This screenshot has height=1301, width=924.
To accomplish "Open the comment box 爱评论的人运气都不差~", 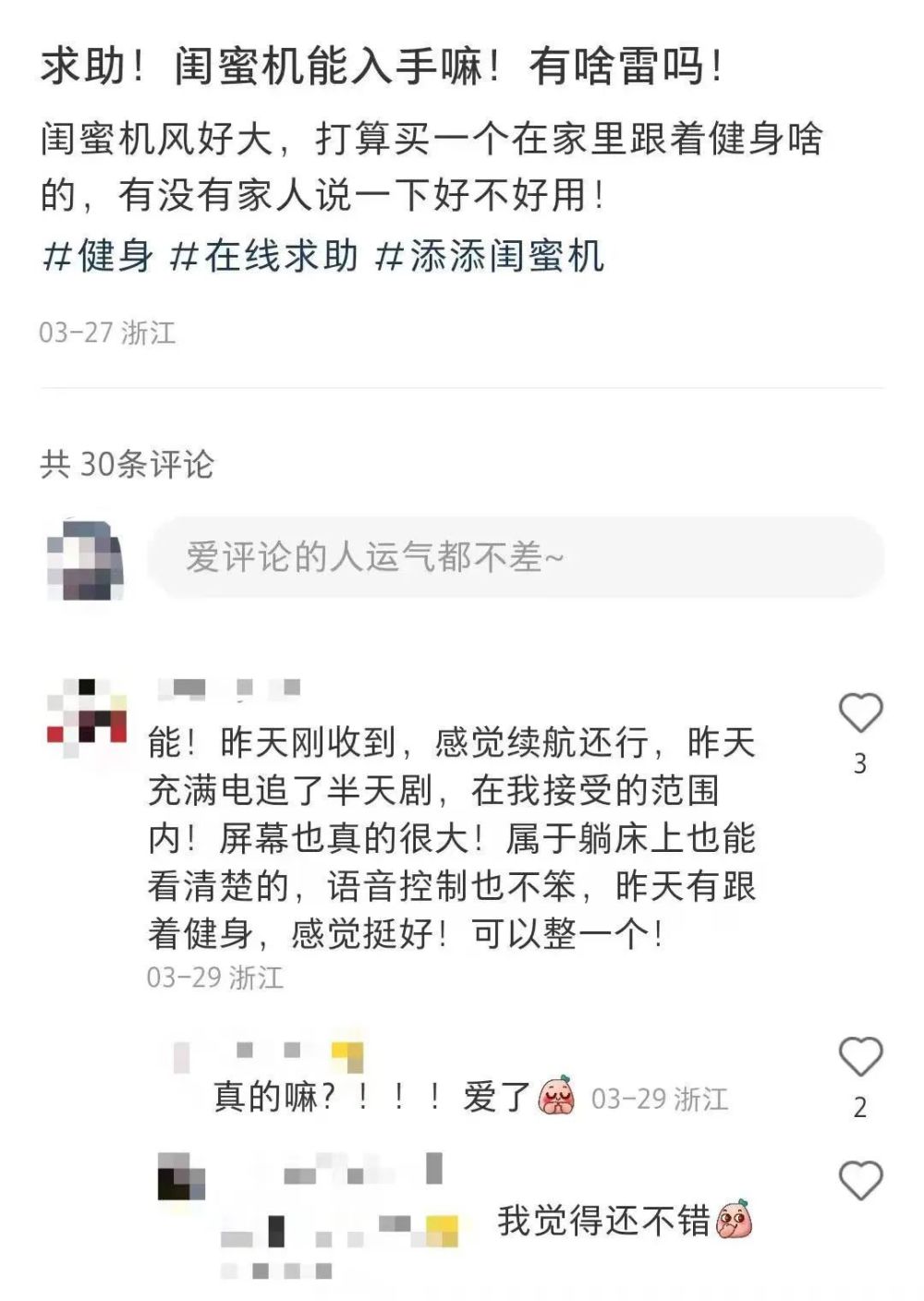I will pyautogui.click(x=515, y=557).
